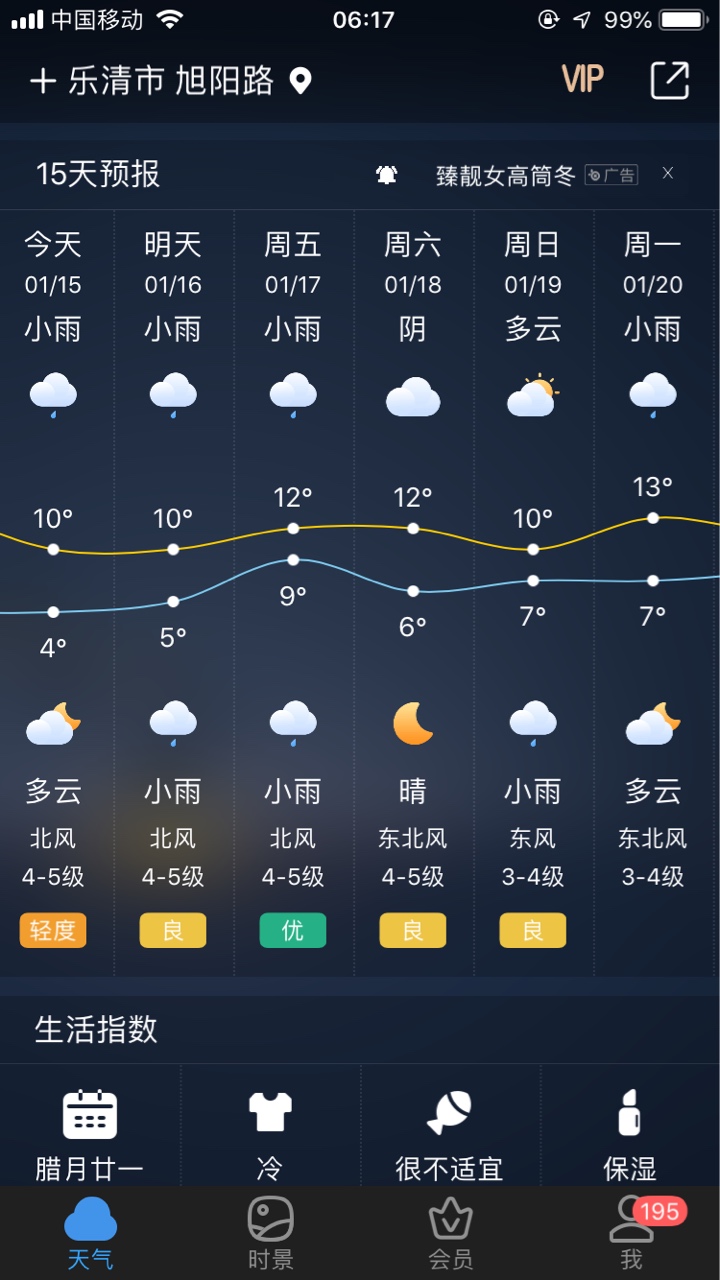The width and height of the screenshot is (720, 1280).
Task: Tap the 天气 weather tab
Action: 90,1233
